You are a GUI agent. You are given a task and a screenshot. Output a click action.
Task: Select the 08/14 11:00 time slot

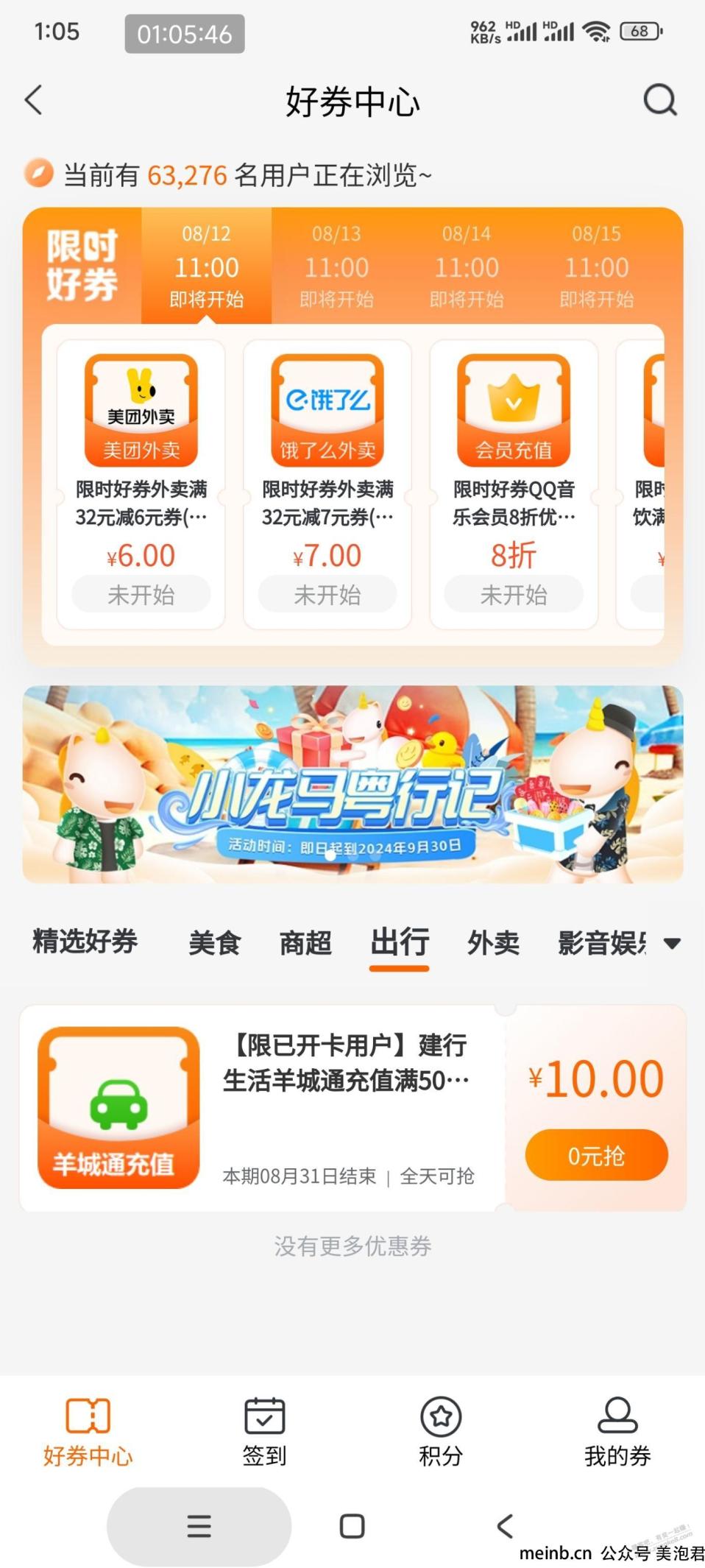(467, 266)
